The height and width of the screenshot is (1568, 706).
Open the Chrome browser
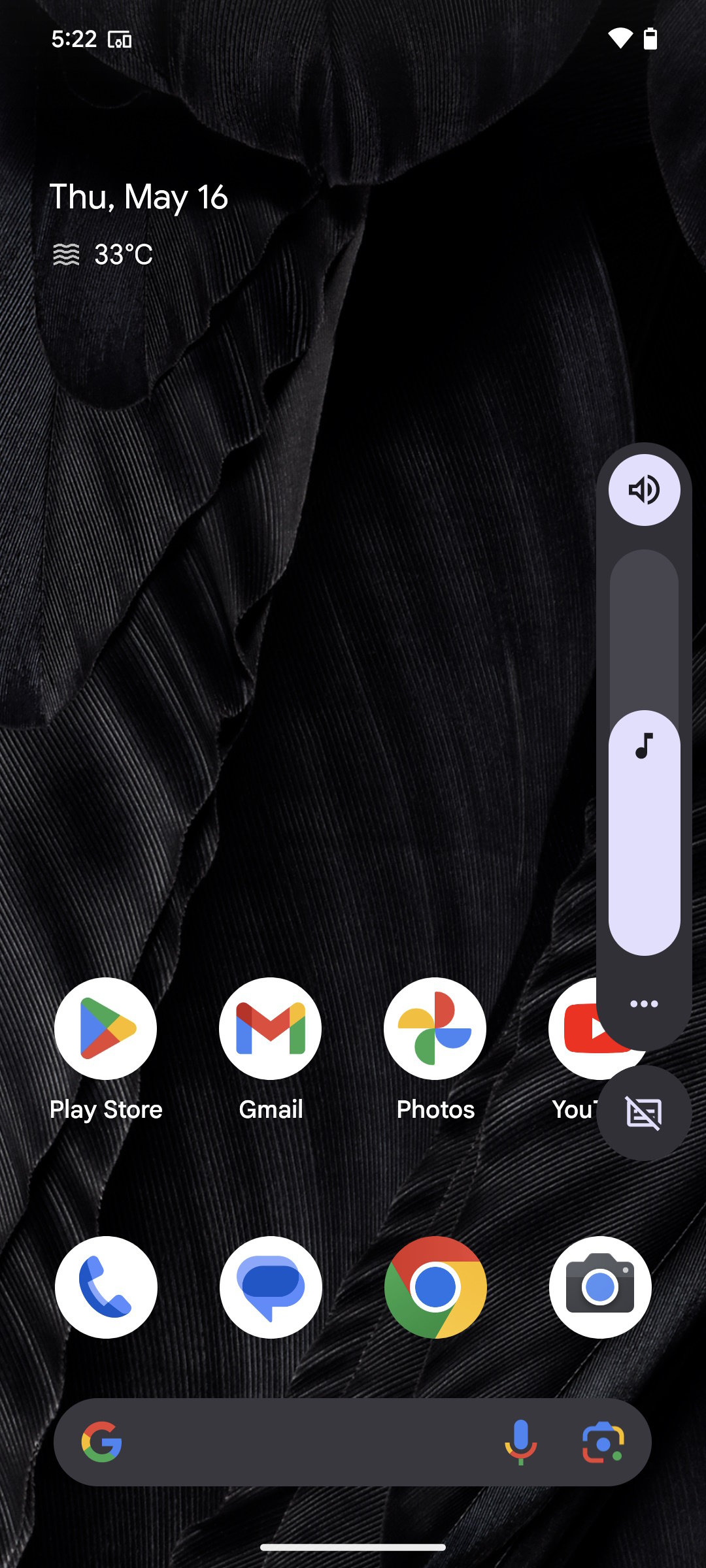click(435, 1287)
